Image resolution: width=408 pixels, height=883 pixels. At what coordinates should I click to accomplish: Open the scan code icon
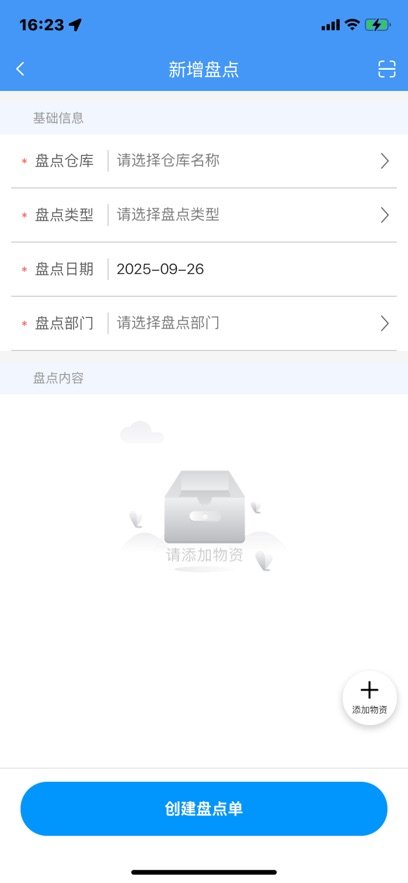[x=387, y=69]
